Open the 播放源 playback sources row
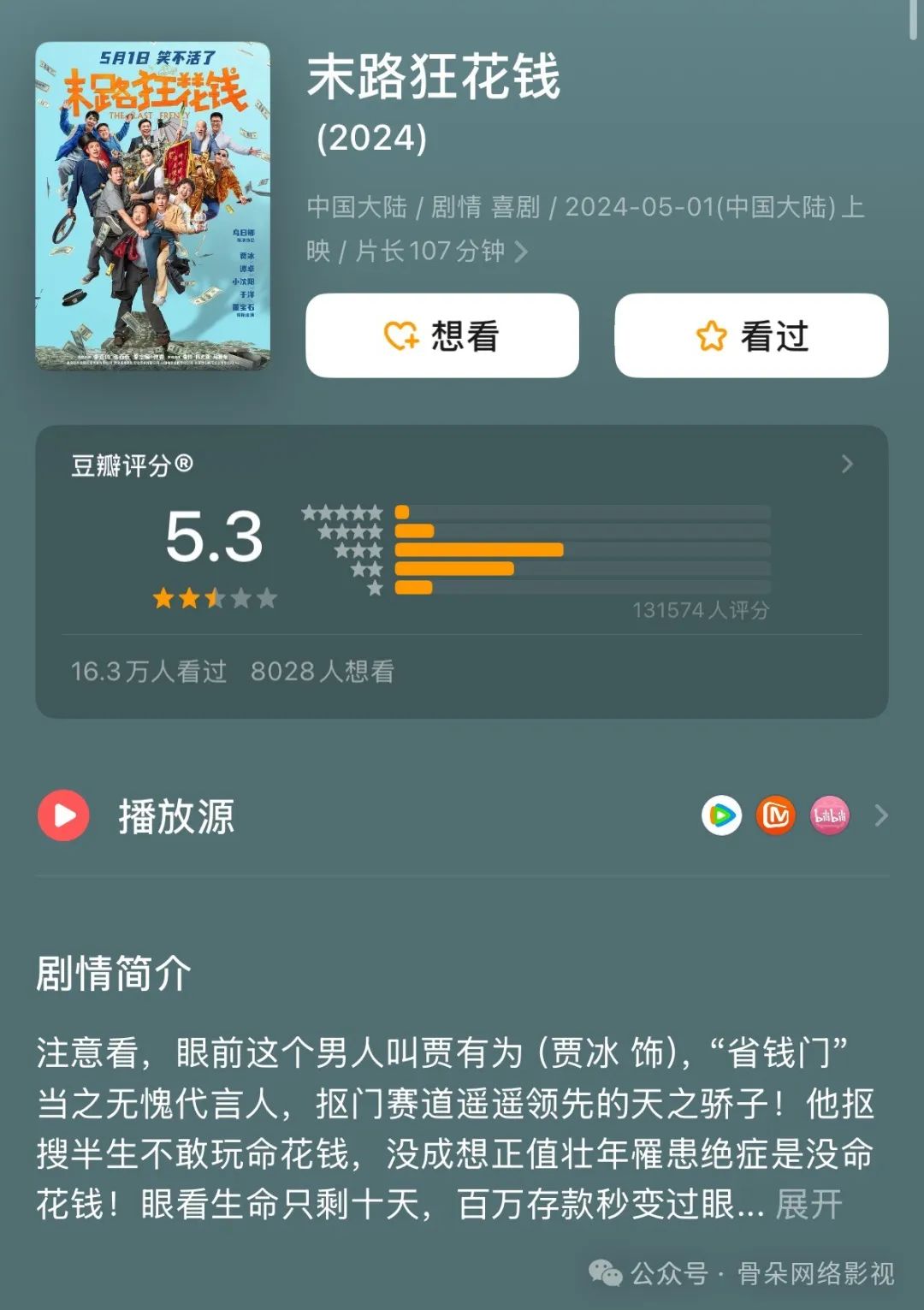 point(175,815)
